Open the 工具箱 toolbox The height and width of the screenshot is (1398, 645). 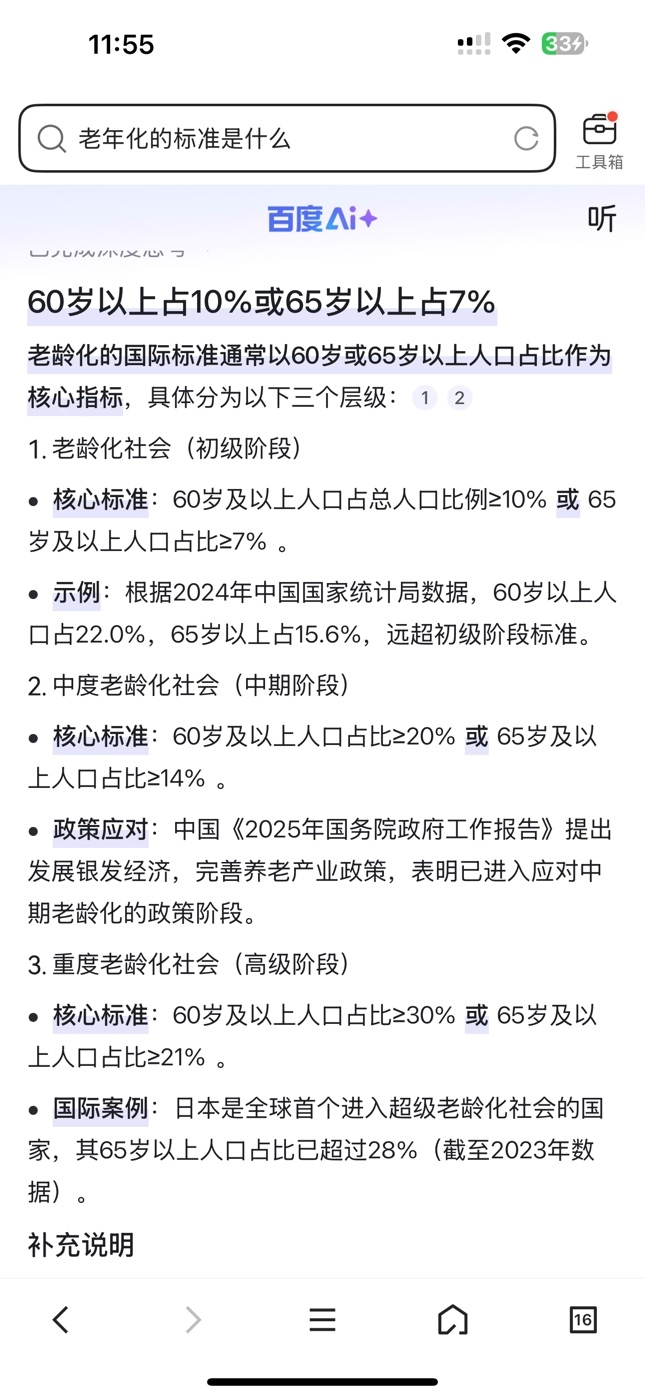pos(599,141)
